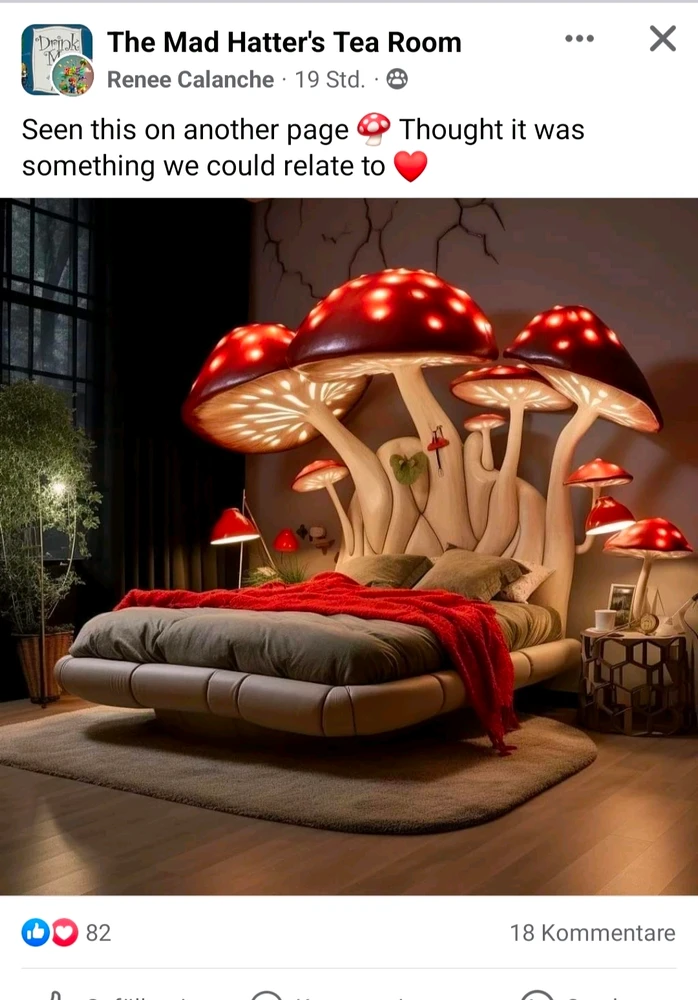
Task: Close the post view
Action: 662,39
